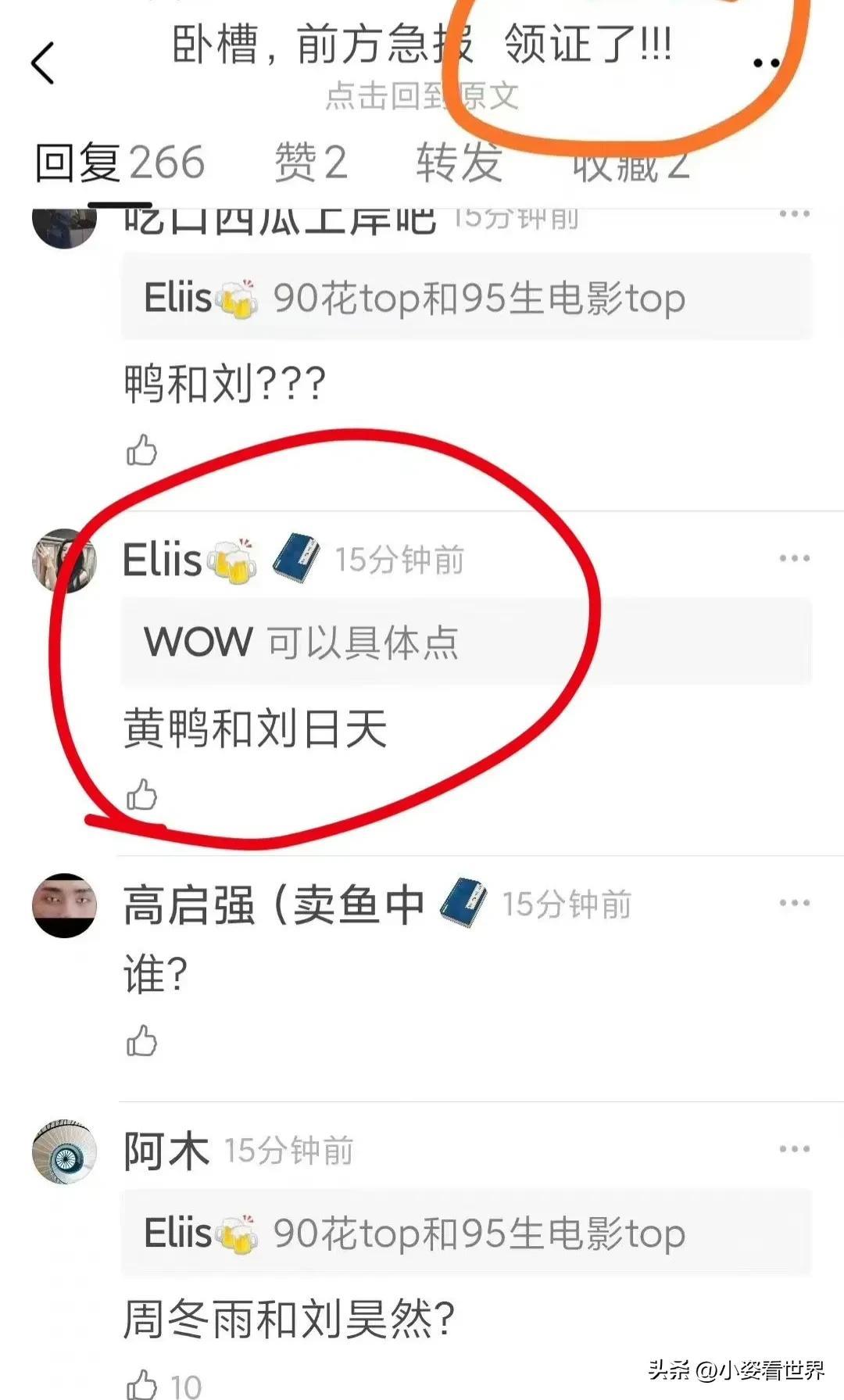
Task: Switch to the 回复 266 tab
Action: 120,163
